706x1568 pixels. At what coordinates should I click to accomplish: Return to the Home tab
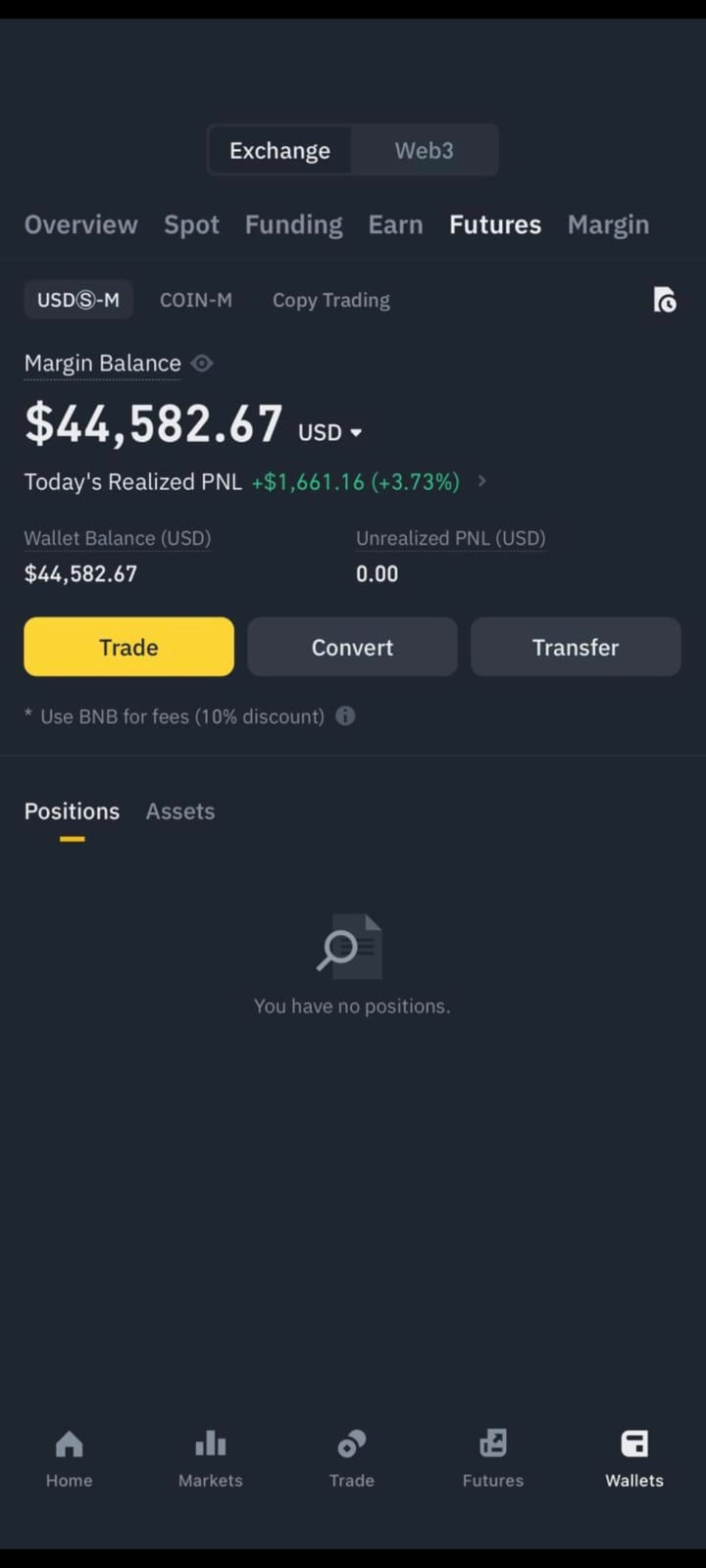coord(69,1457)
